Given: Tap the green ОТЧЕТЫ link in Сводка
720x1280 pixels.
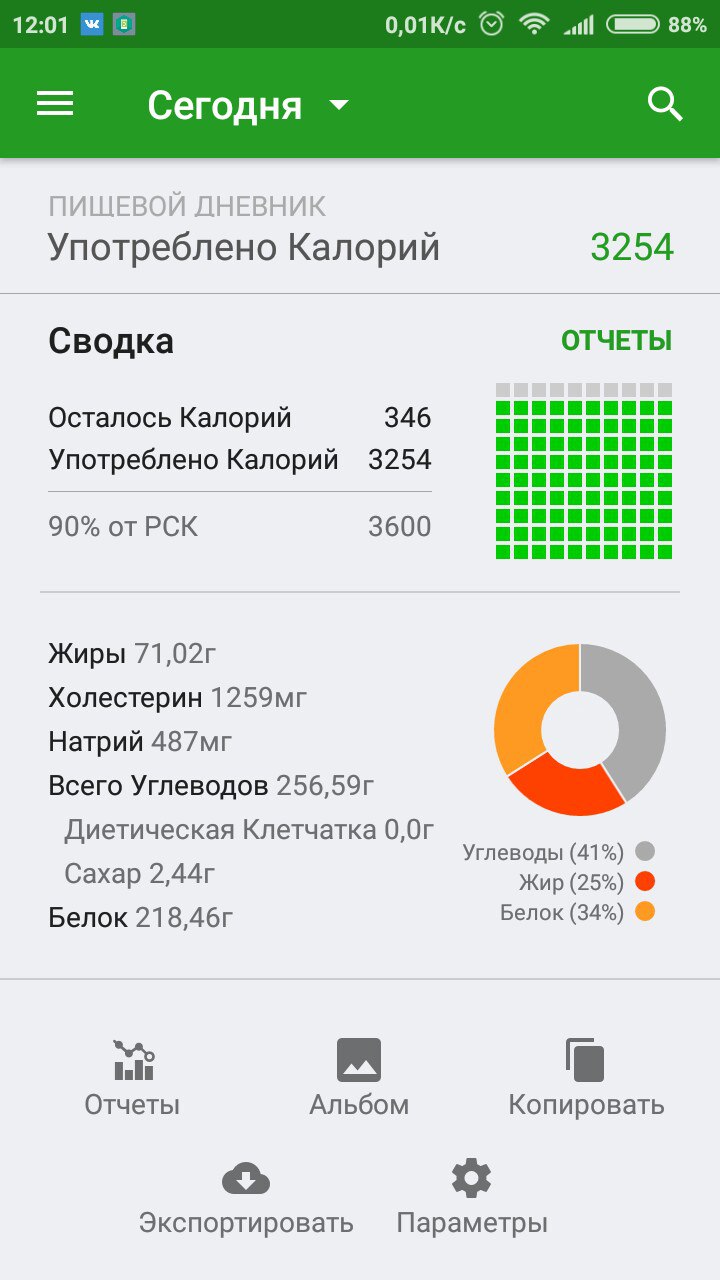Looking at the screenshot, I should (x=616, y=341).
